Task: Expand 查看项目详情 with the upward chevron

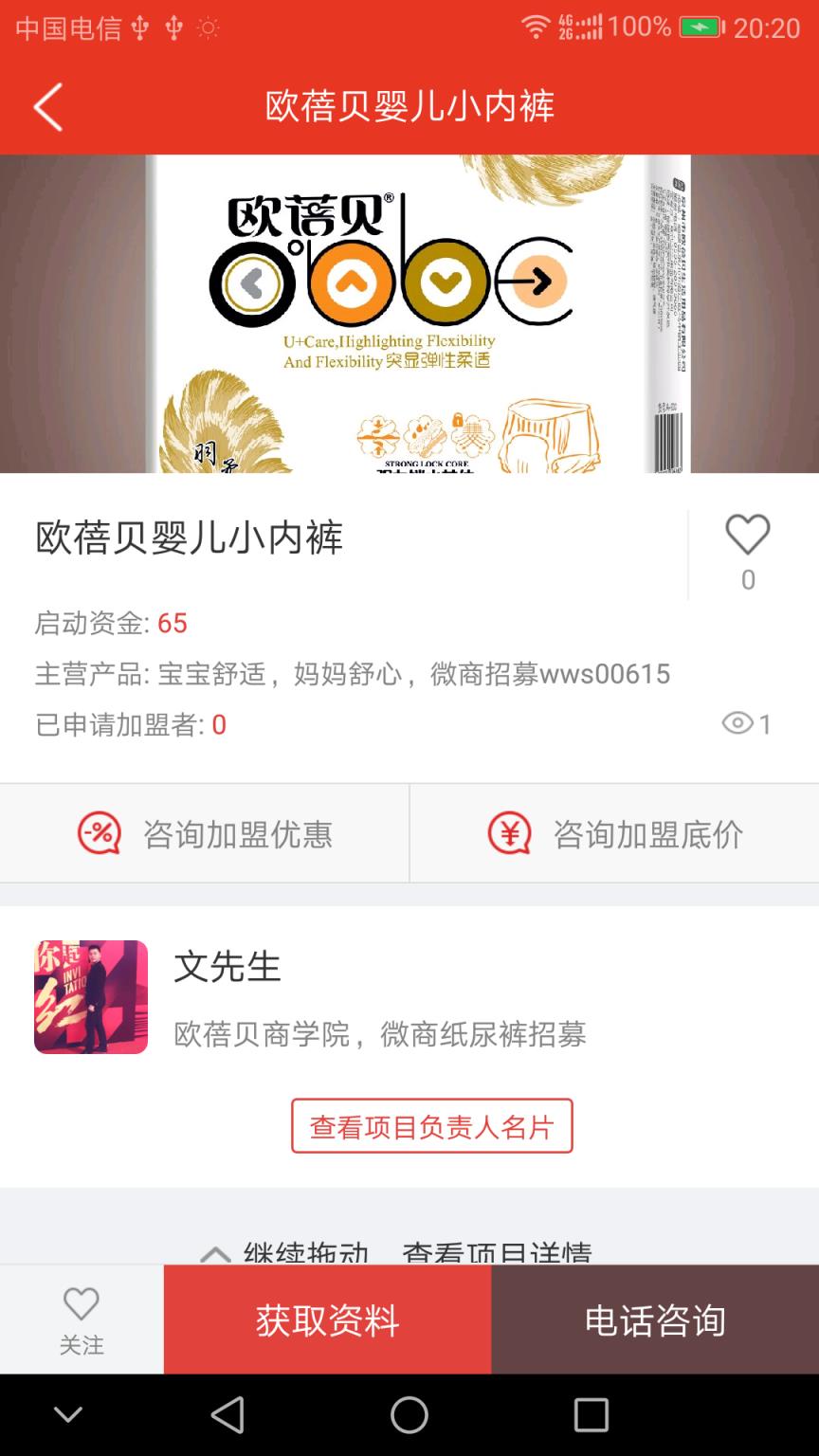Action: (216, 1251)
